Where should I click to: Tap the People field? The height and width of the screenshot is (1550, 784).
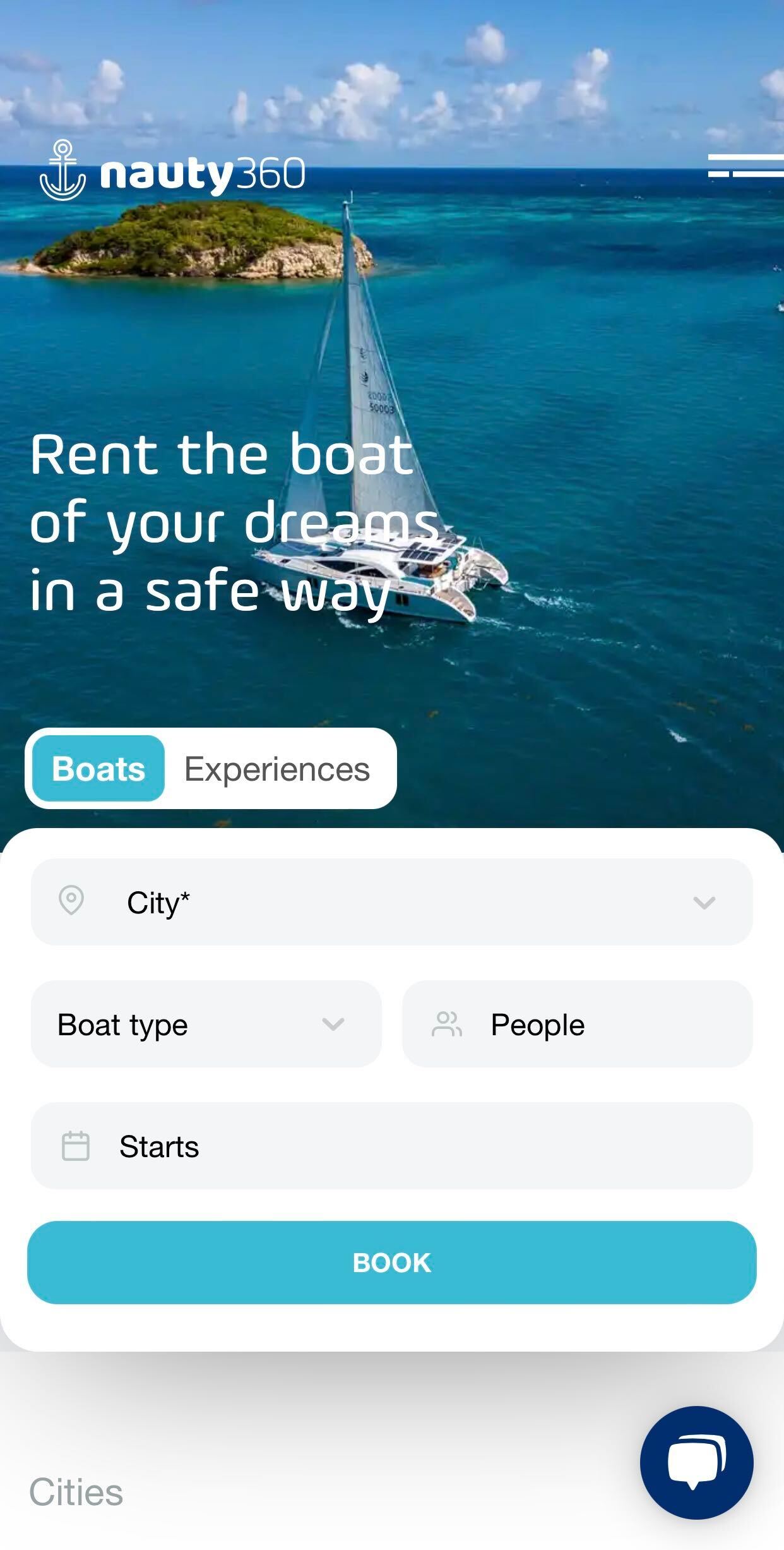tap(577, 1024)
